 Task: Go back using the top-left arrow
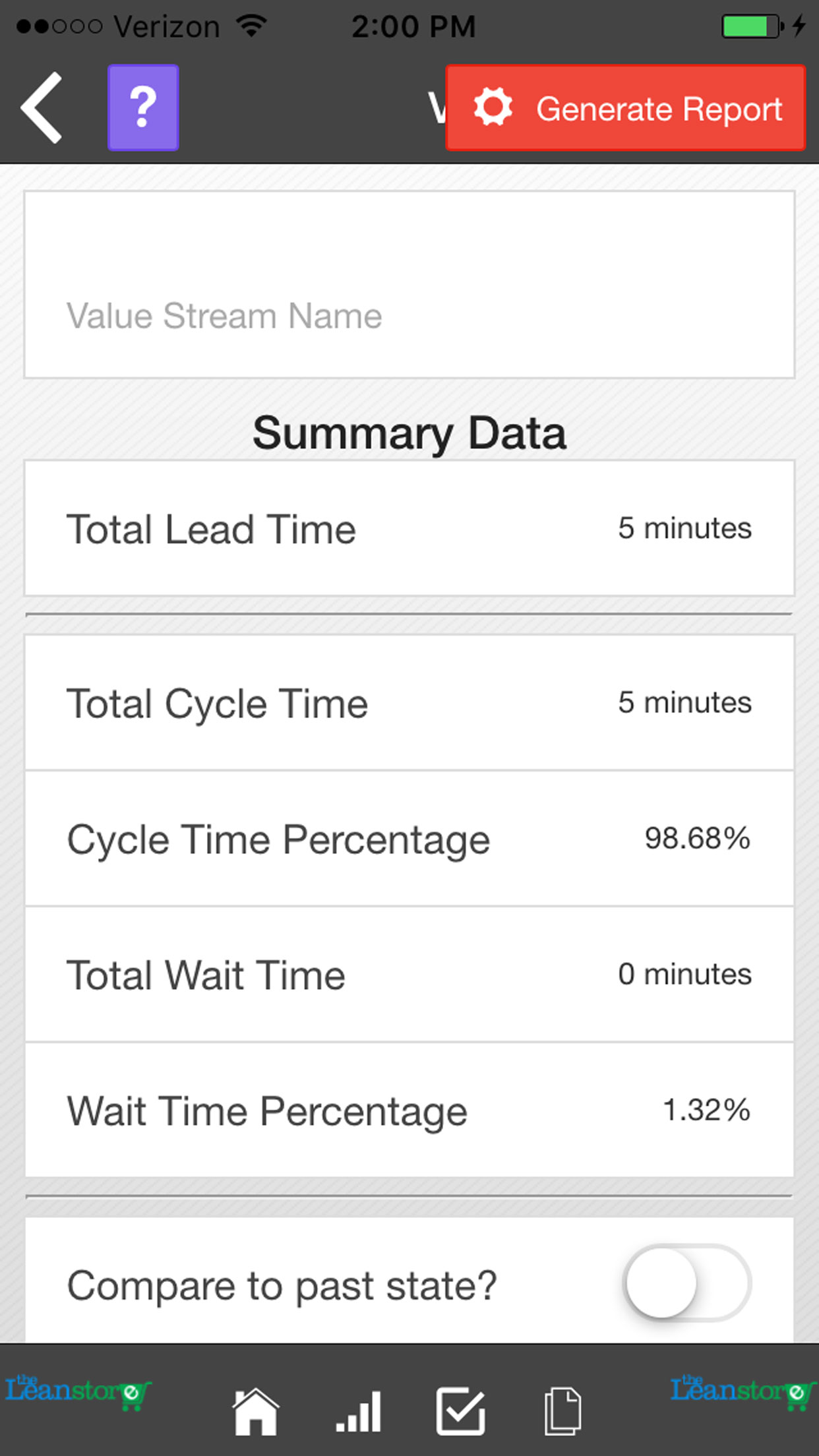coord(42,108)
